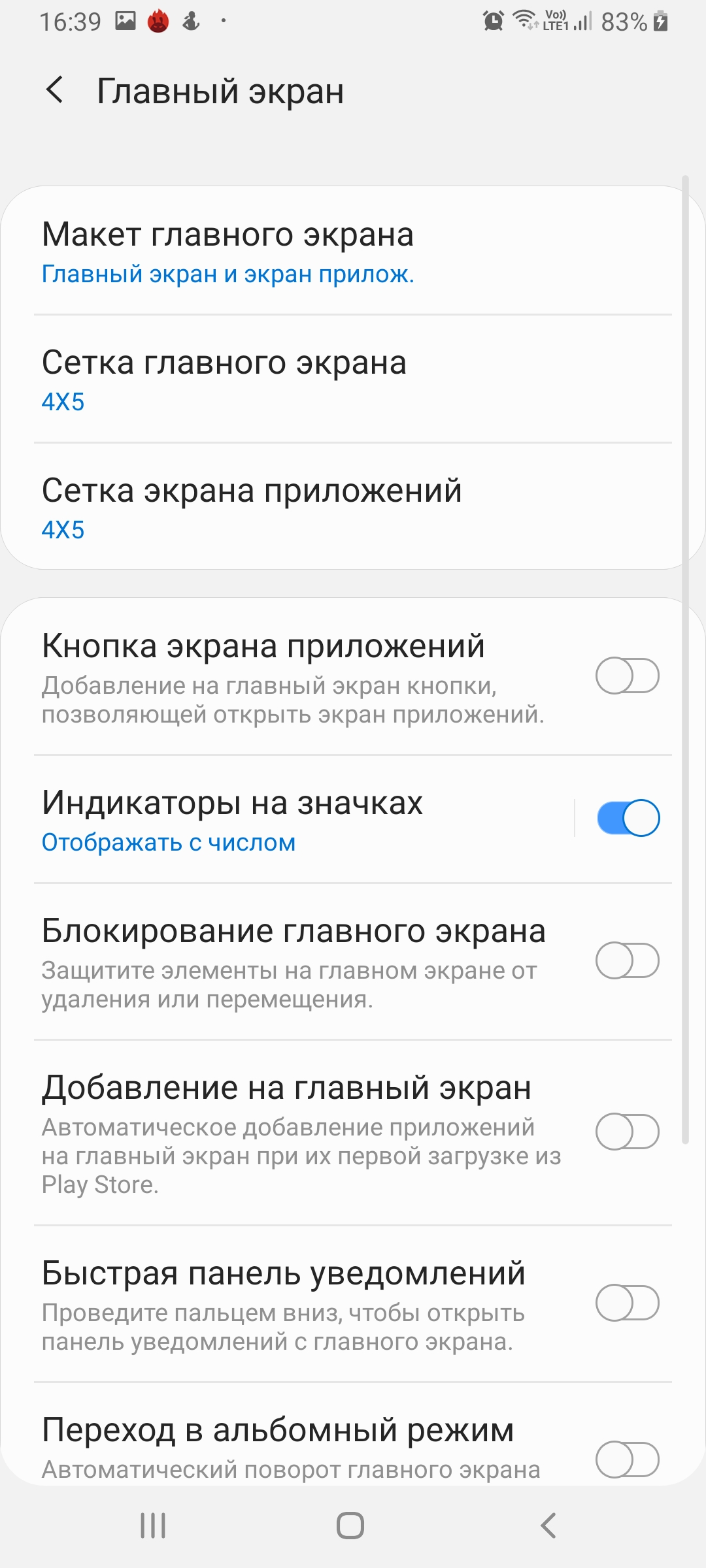Viewport: 706px width, 1568px height.
Task: Enable Блокирование главного экрана
Action: pos(628,960)
